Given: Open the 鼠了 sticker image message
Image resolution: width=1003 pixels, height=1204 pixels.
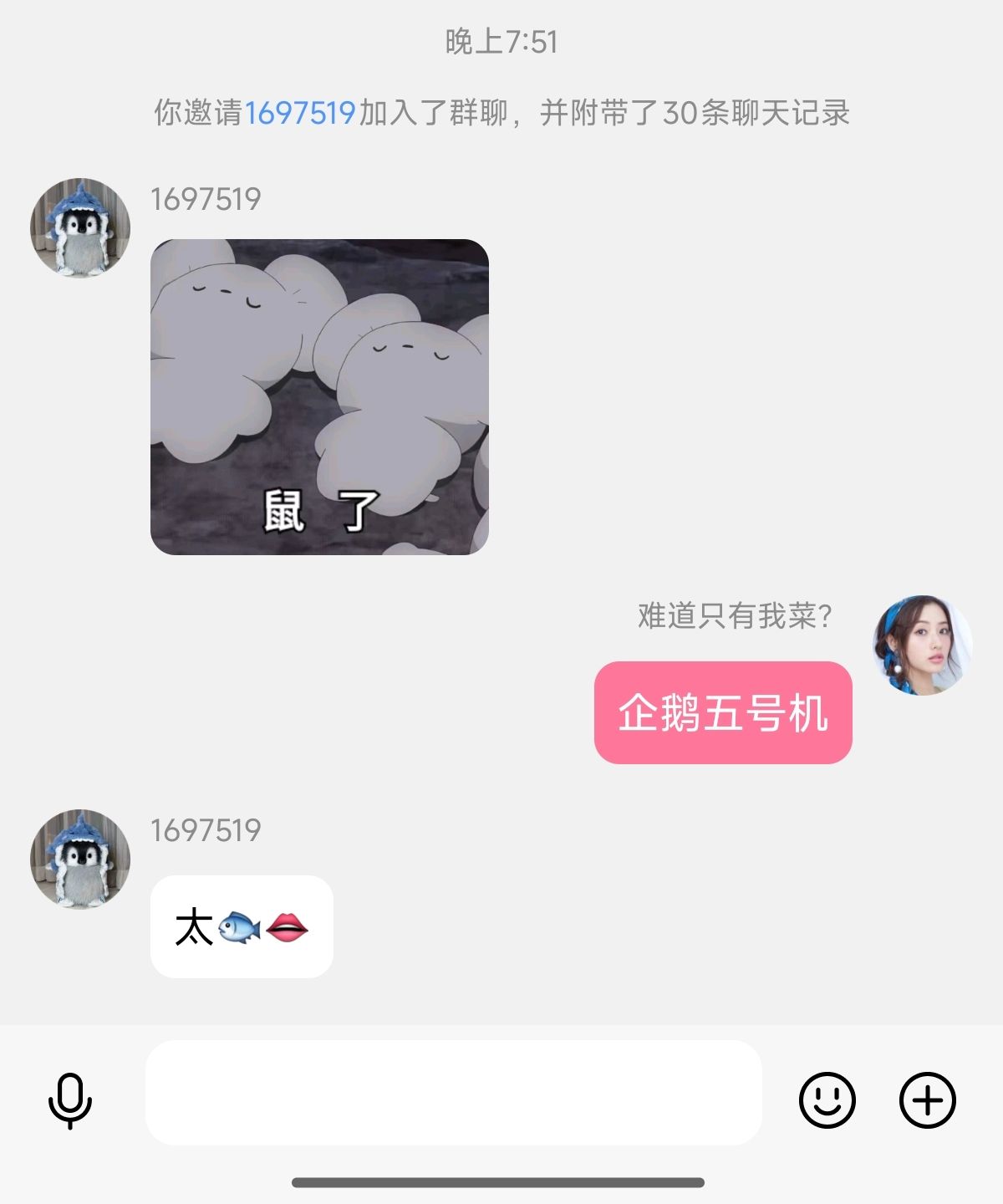Looking at the screenshot, I should tap(319, 397).
